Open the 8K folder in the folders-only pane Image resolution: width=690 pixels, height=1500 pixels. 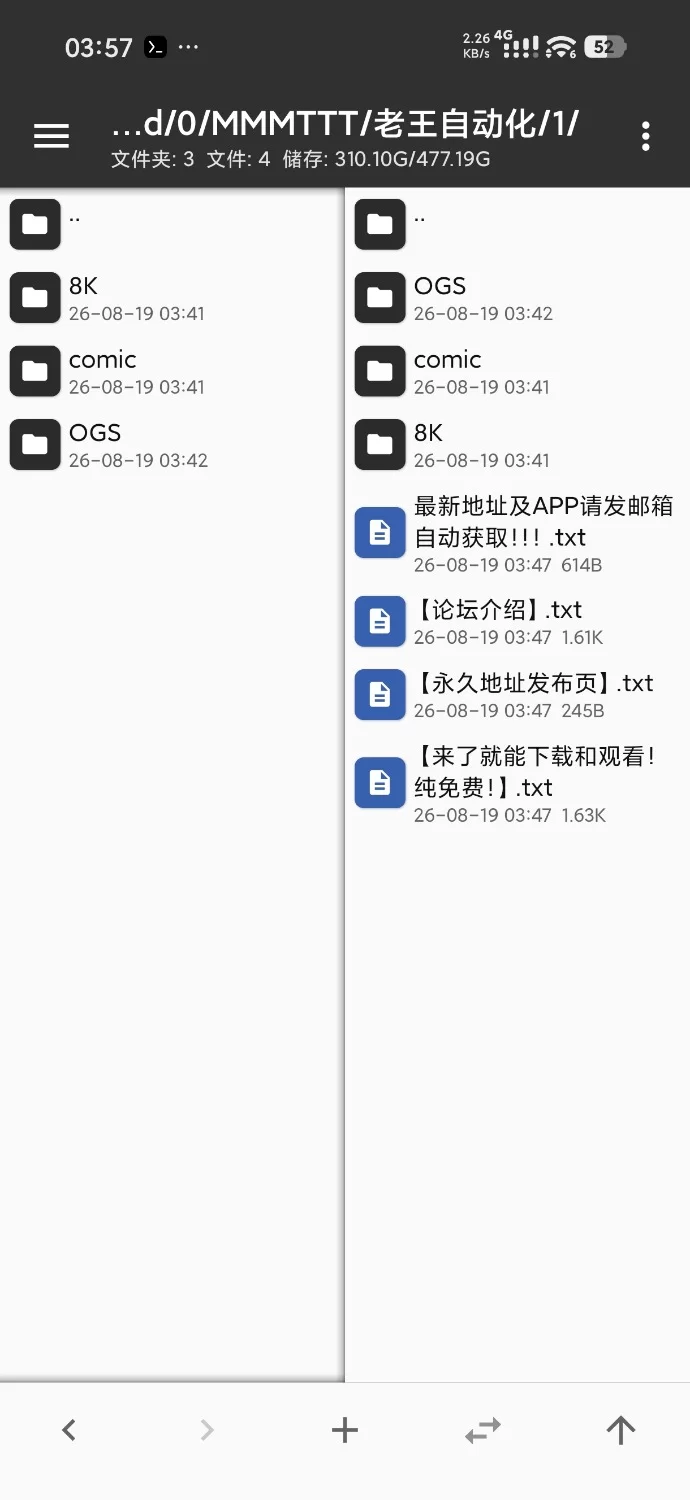(x=172, y=298)
